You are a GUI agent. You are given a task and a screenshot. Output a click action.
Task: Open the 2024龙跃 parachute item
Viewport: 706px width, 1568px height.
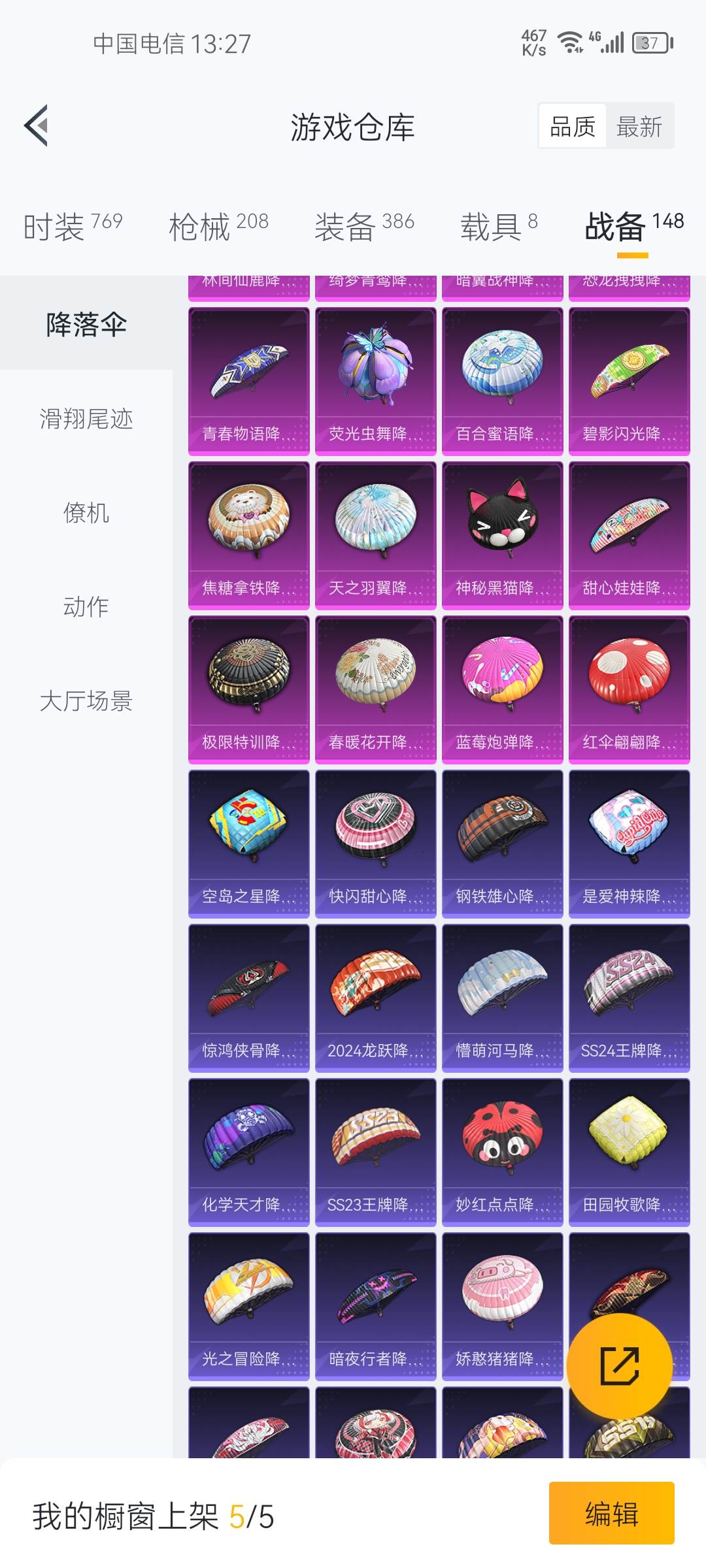(x=375, y=998)
